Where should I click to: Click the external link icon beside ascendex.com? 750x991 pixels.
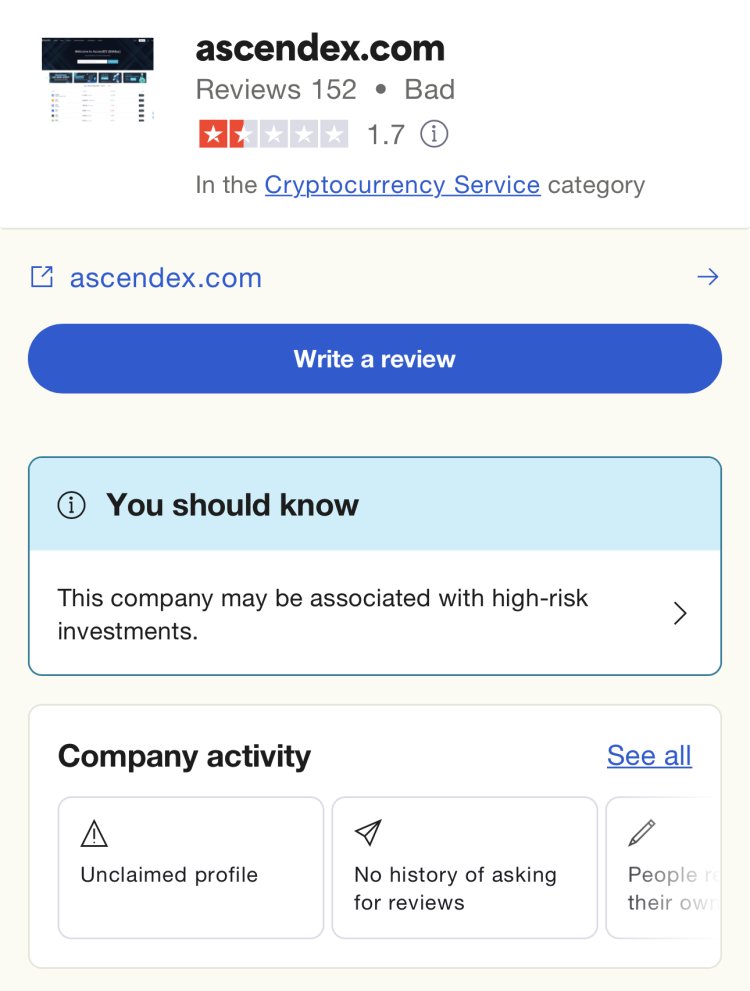(x=41, y=277)
